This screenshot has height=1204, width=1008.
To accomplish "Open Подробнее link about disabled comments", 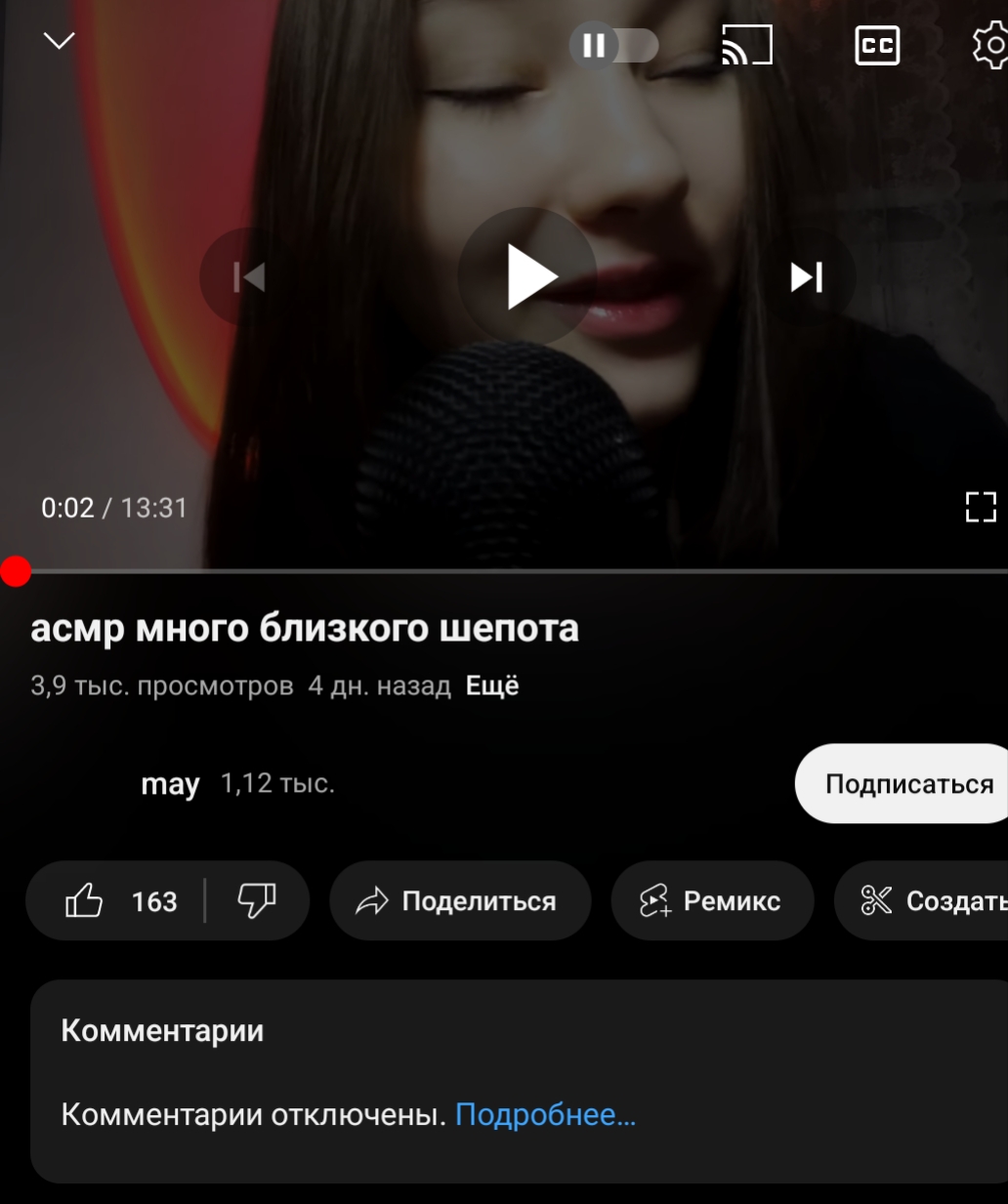I will [545, 1114].
